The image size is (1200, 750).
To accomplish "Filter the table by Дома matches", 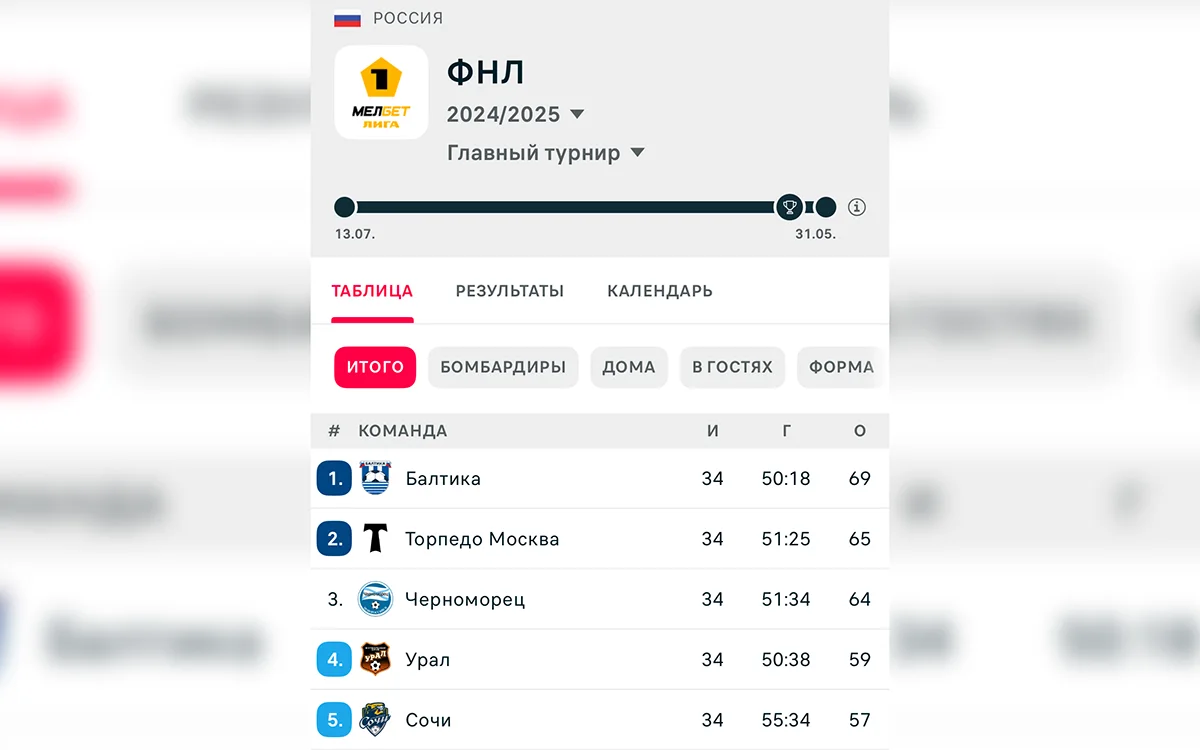I will pyautogui.click(x=629, y=367).
